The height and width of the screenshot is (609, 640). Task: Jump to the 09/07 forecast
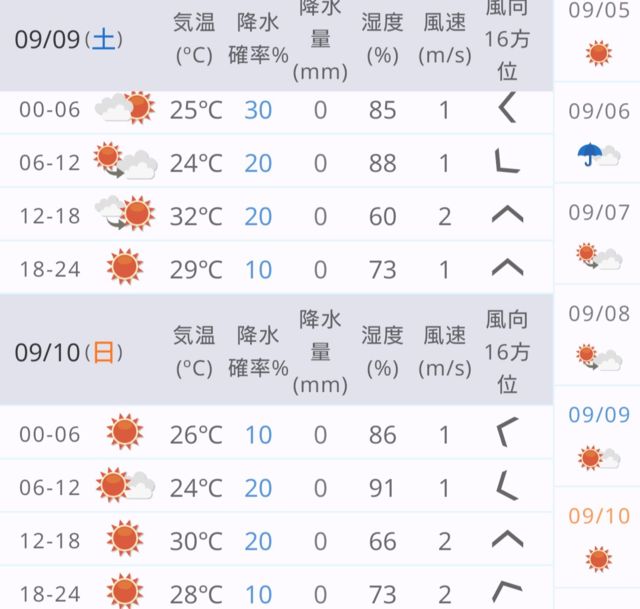click(x=598, y=235)
